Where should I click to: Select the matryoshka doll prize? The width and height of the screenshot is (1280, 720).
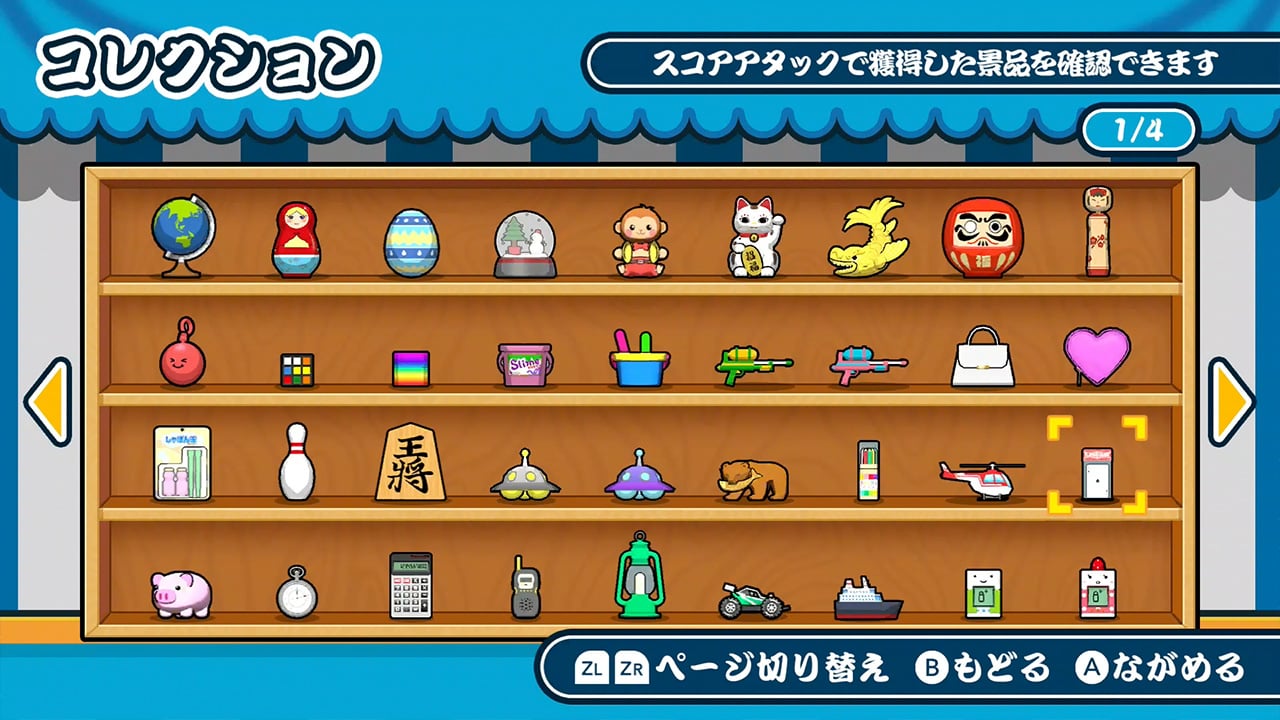point(296,240)
